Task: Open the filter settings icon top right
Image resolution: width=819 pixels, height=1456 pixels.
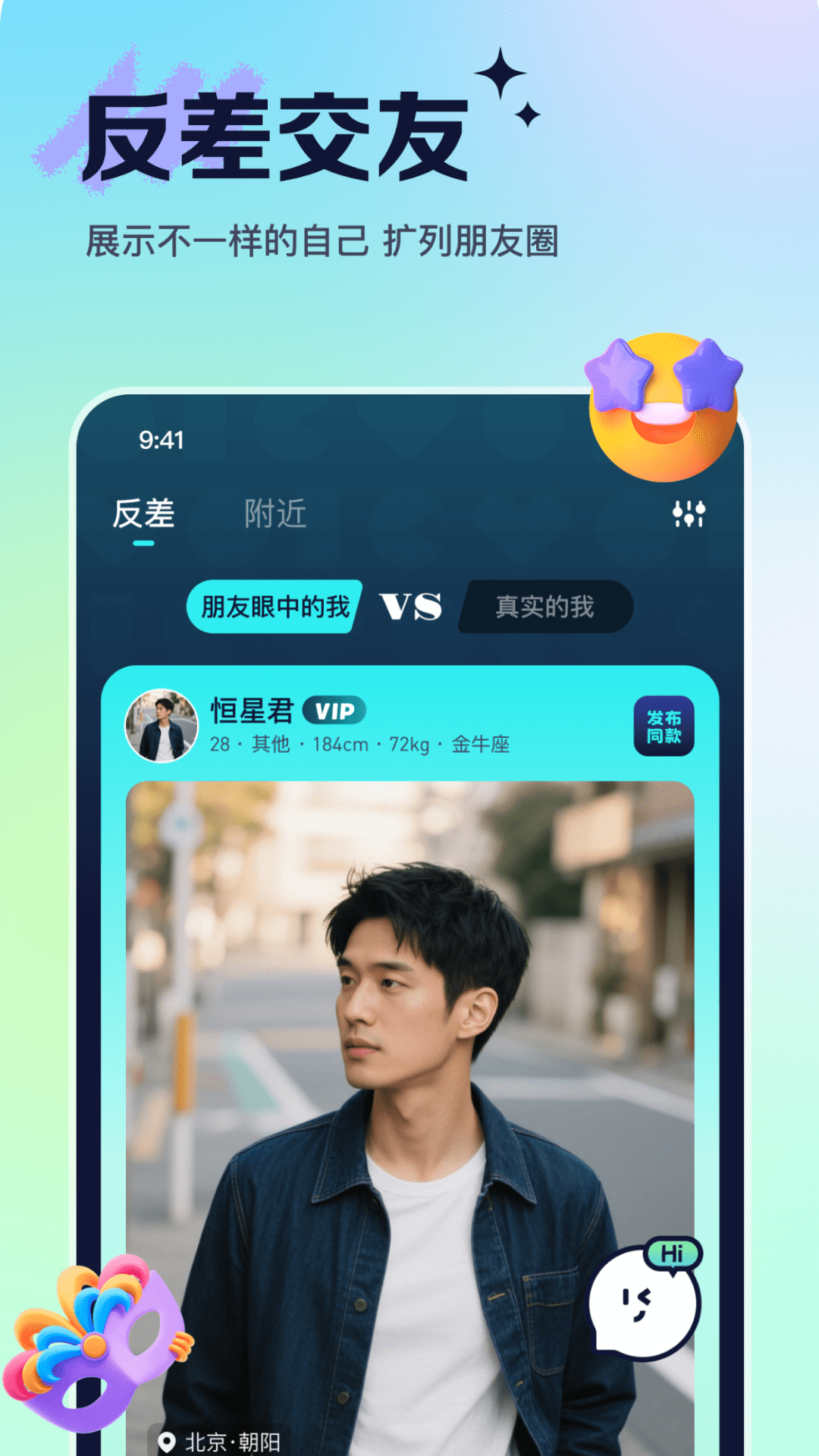Action: [689, 514]
